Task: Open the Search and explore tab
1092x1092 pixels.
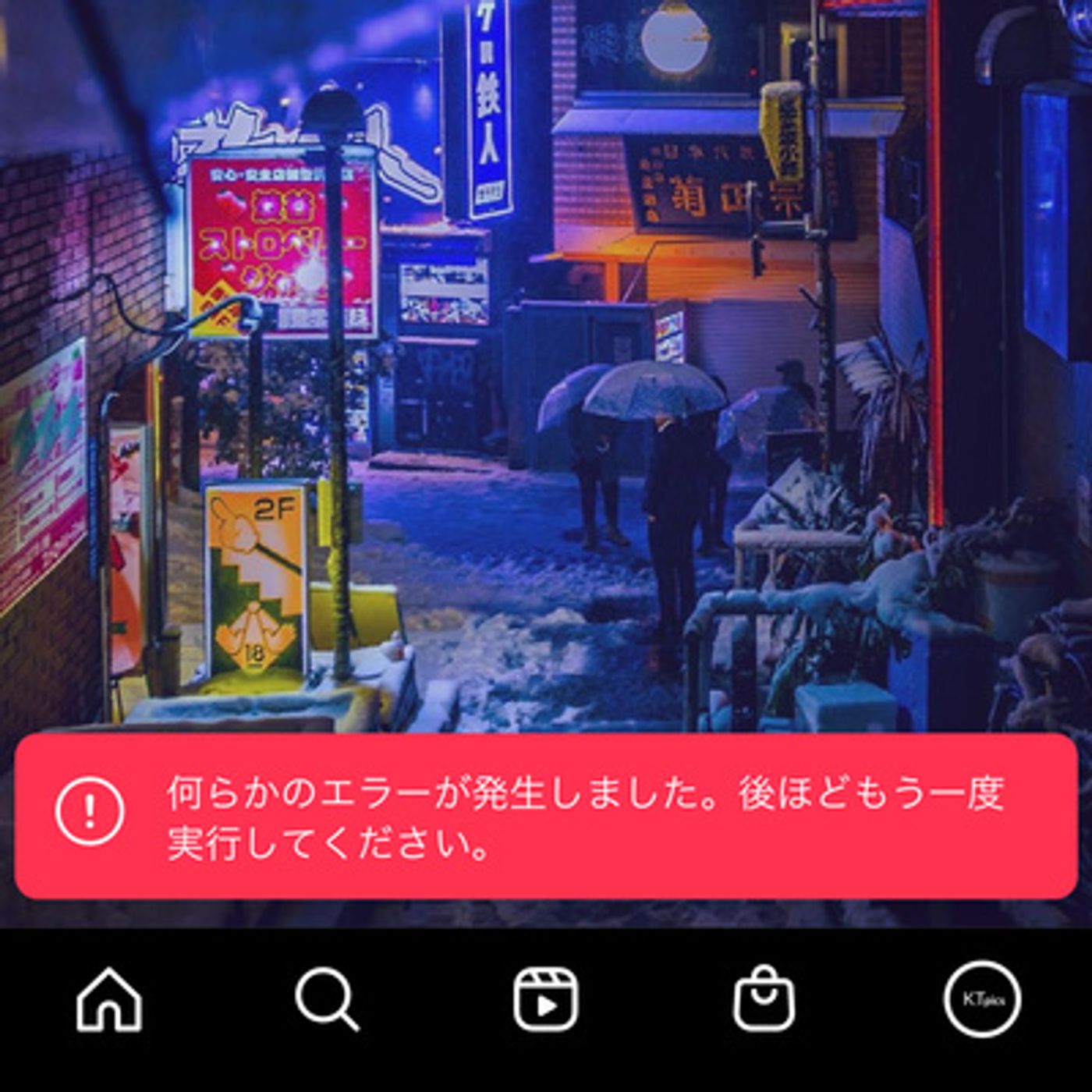Action: pyautogui.click(x=327, y=999)
